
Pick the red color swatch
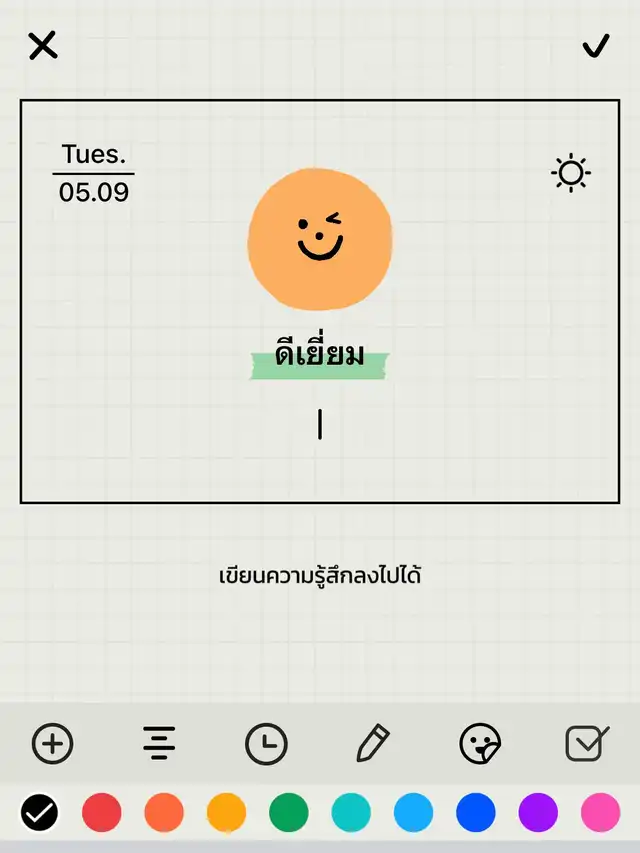click(101, 812)
